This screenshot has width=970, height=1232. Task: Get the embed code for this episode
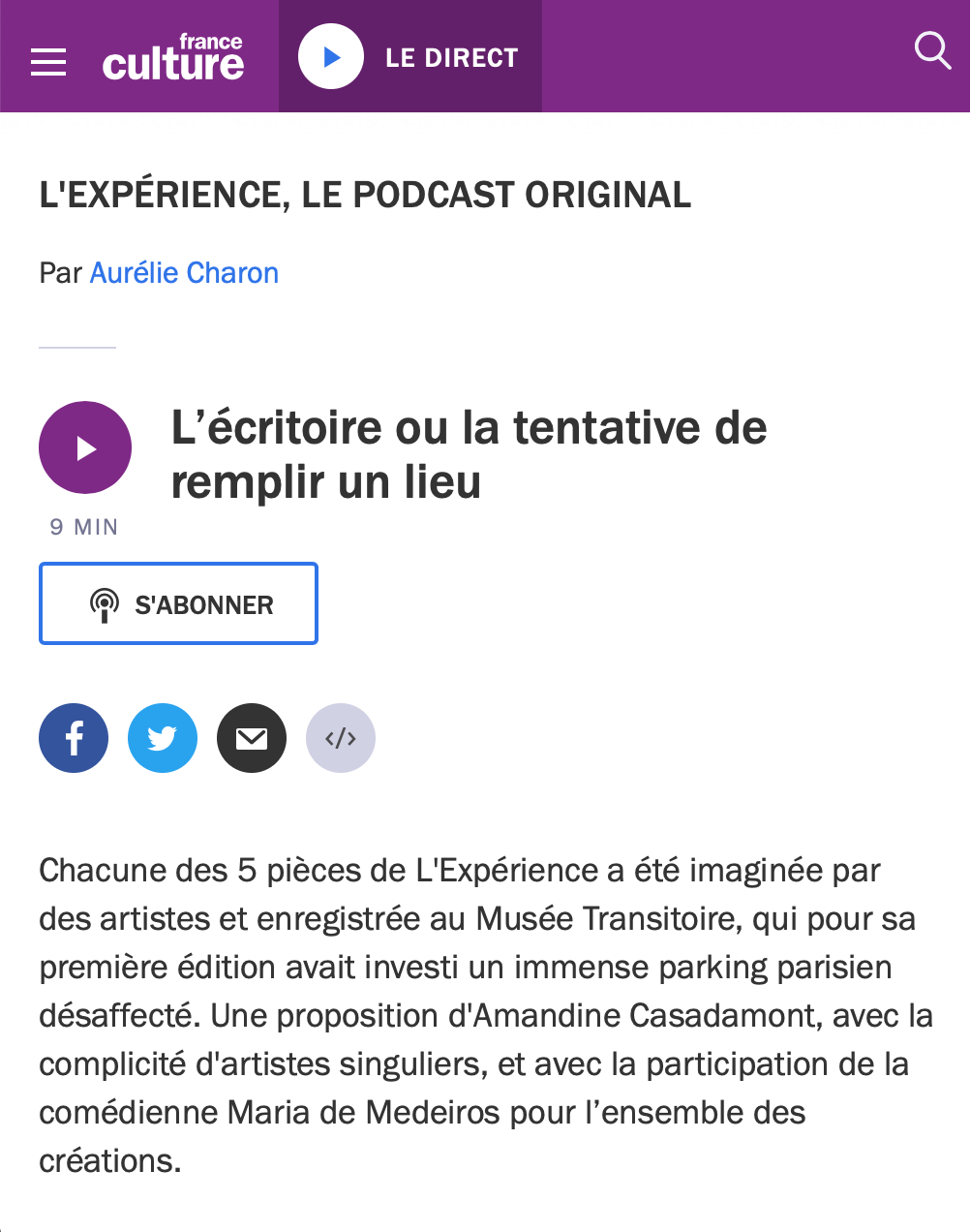[x=341, y=738]
